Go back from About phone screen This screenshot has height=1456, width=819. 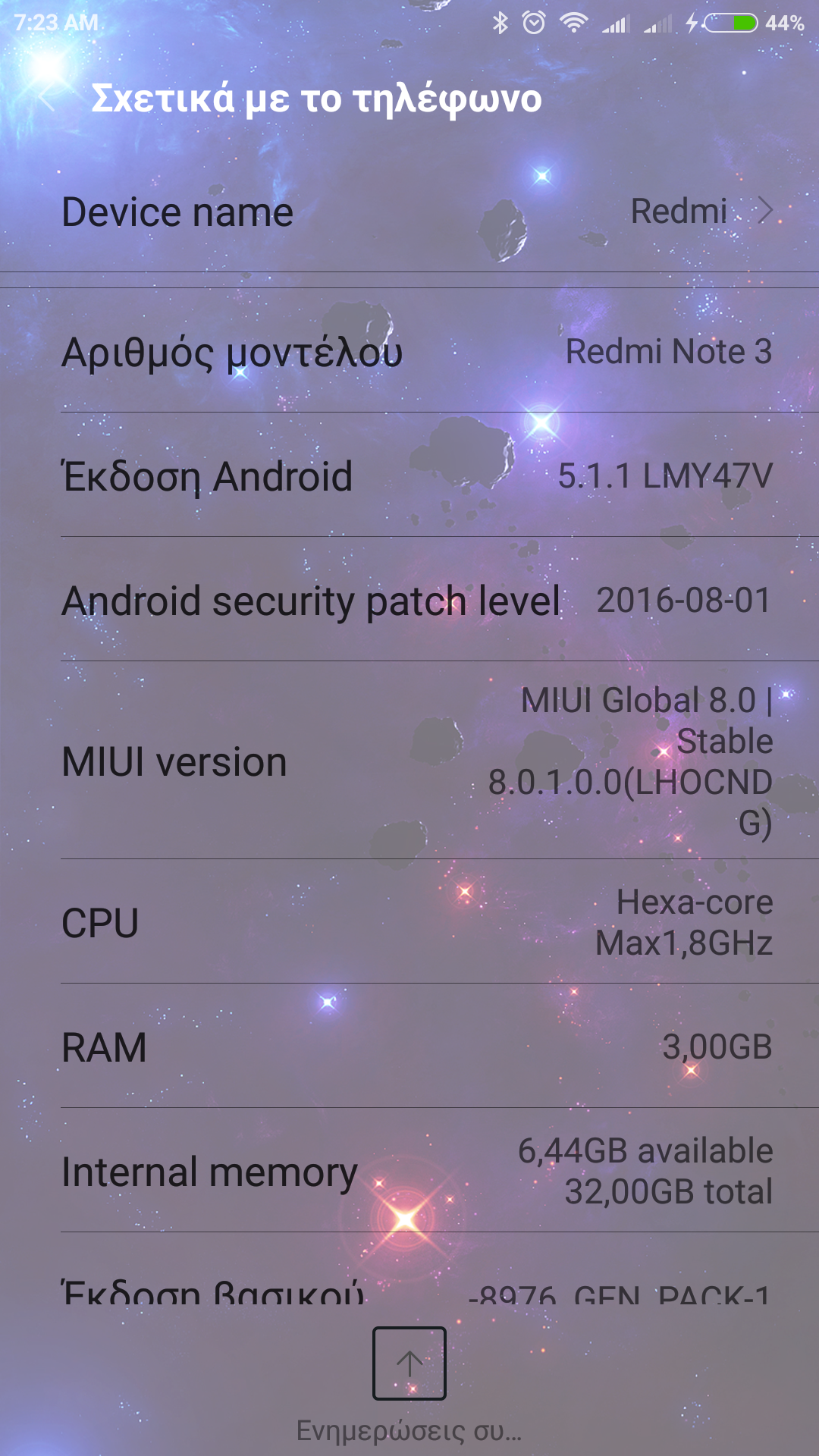47,99
